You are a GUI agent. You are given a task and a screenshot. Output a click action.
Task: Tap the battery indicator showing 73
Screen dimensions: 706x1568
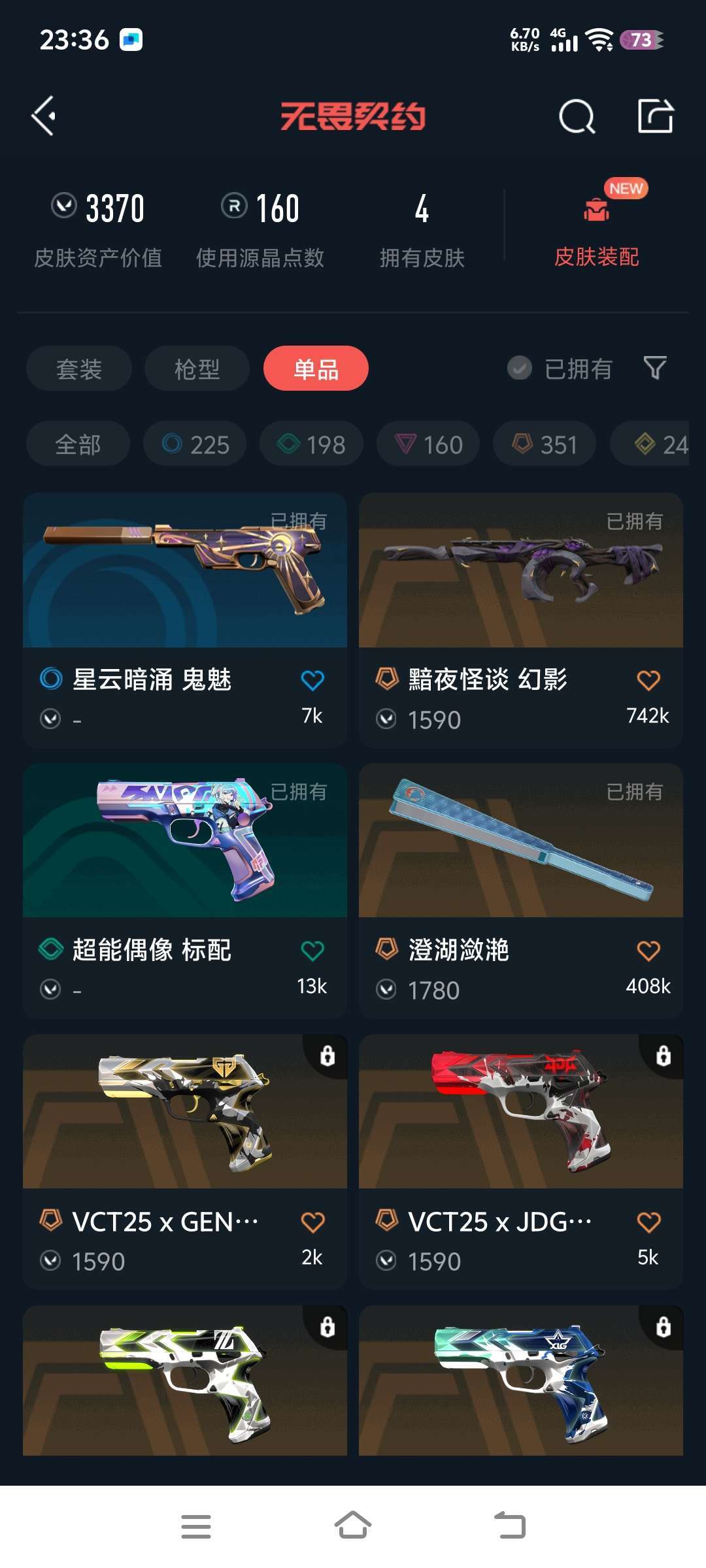pyautogui.click(x=643, y=41)
